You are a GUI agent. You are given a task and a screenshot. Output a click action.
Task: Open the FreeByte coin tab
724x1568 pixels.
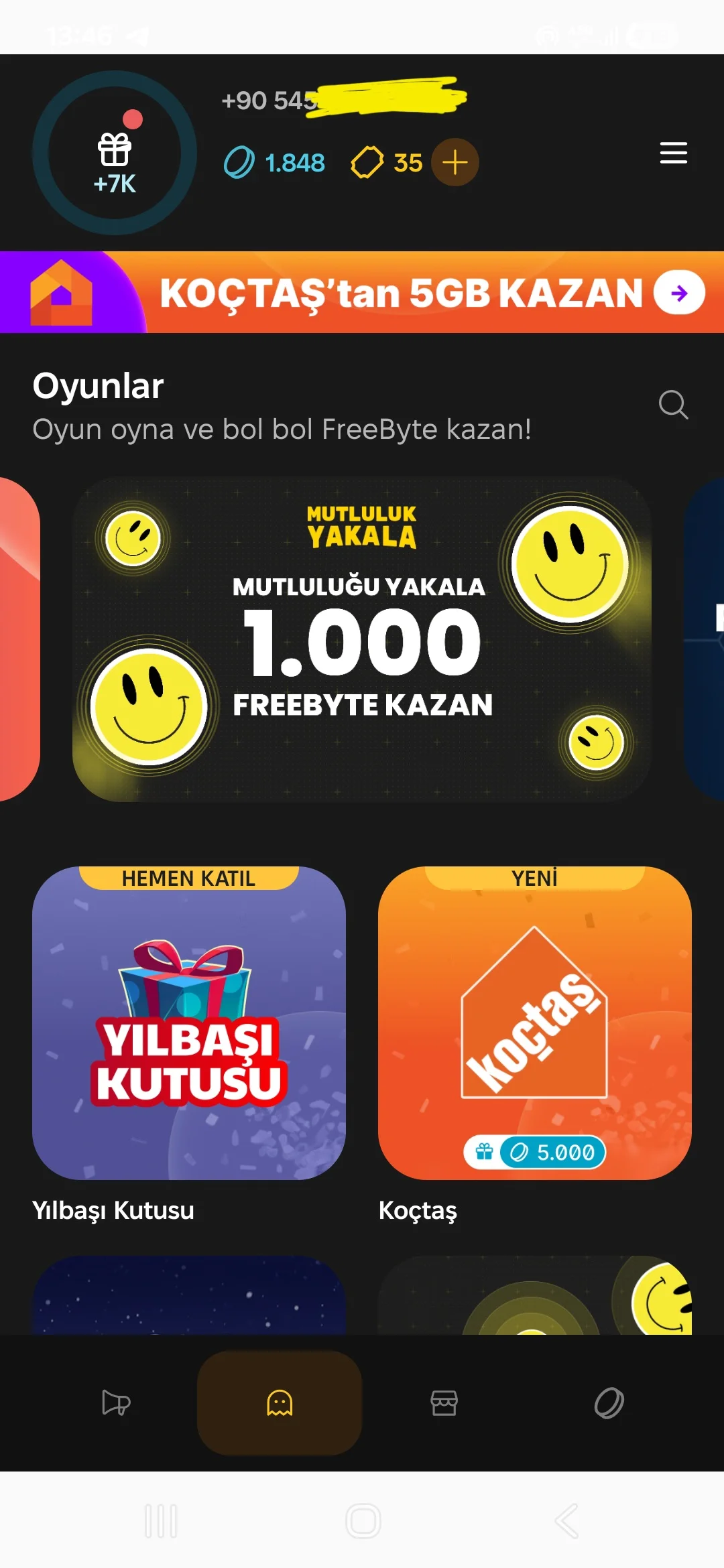[609, 1402]
